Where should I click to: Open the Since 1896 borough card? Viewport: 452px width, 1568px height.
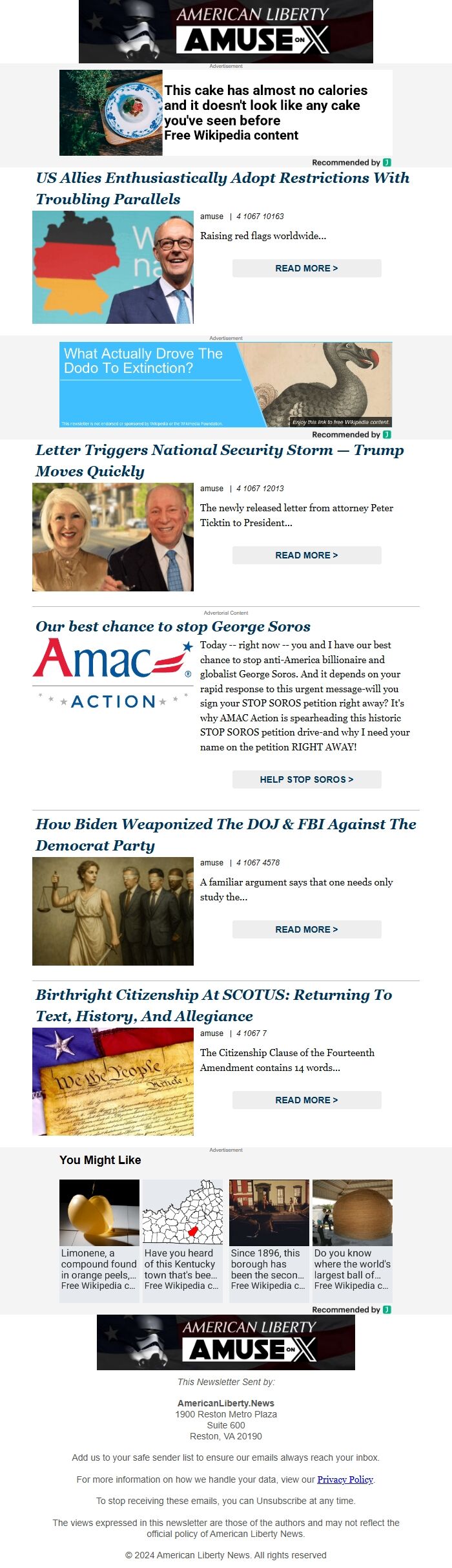pos(269,1235)
